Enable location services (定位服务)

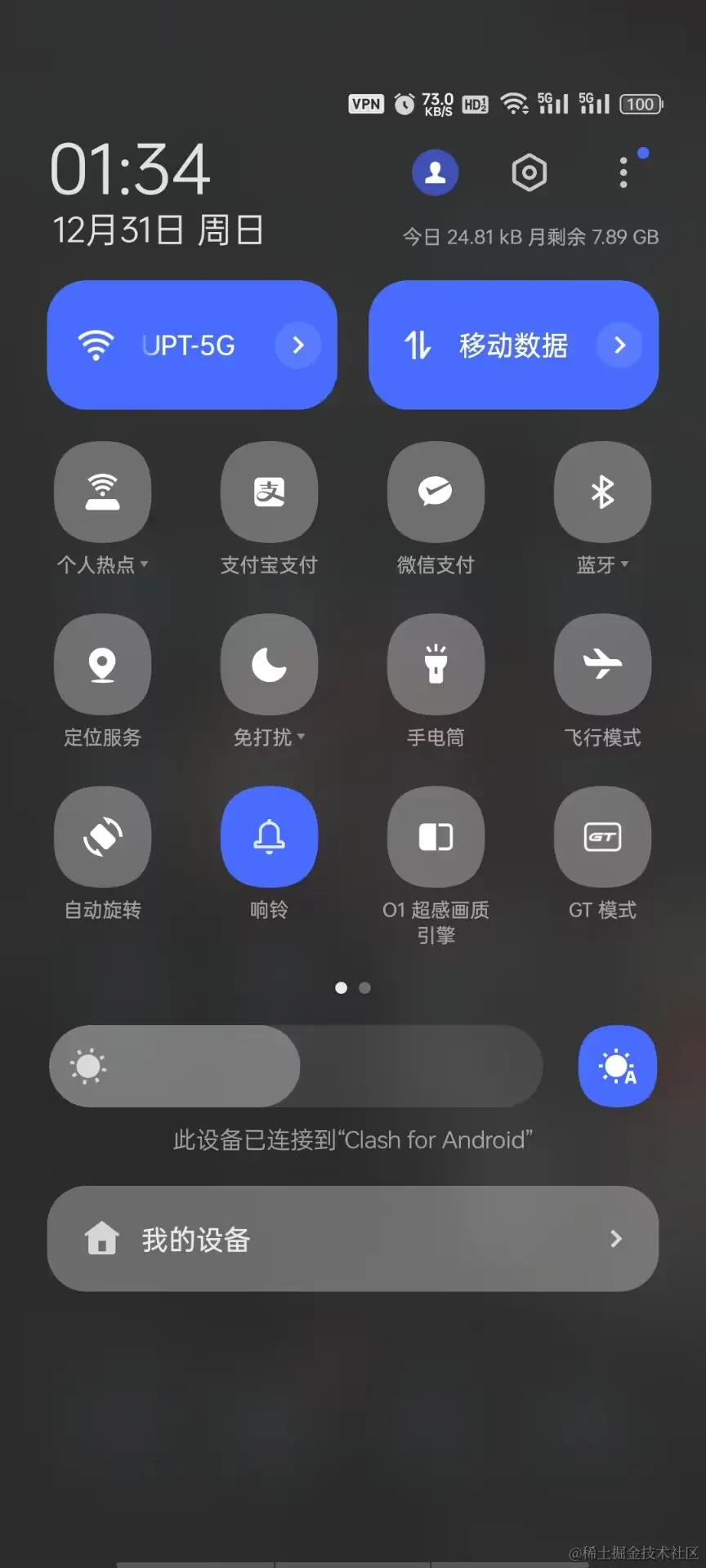102,664
